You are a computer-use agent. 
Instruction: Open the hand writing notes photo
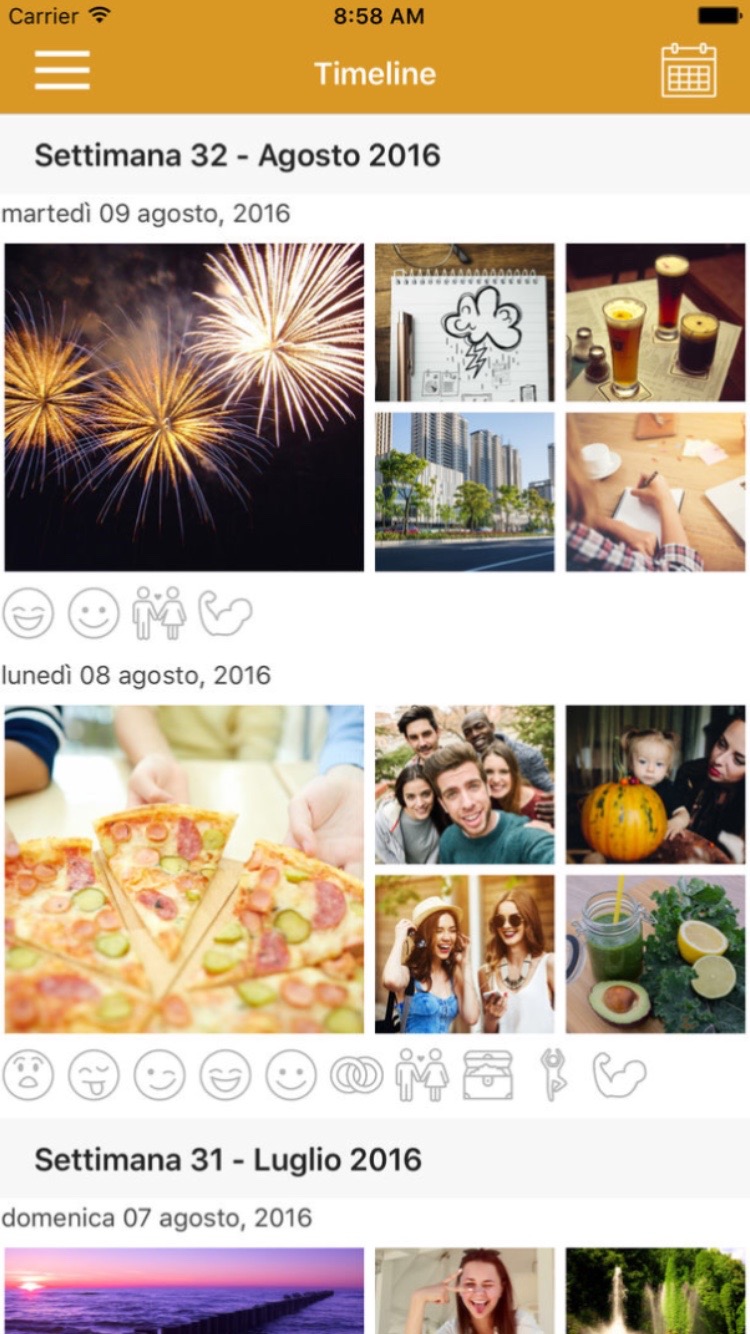point(655,491)
